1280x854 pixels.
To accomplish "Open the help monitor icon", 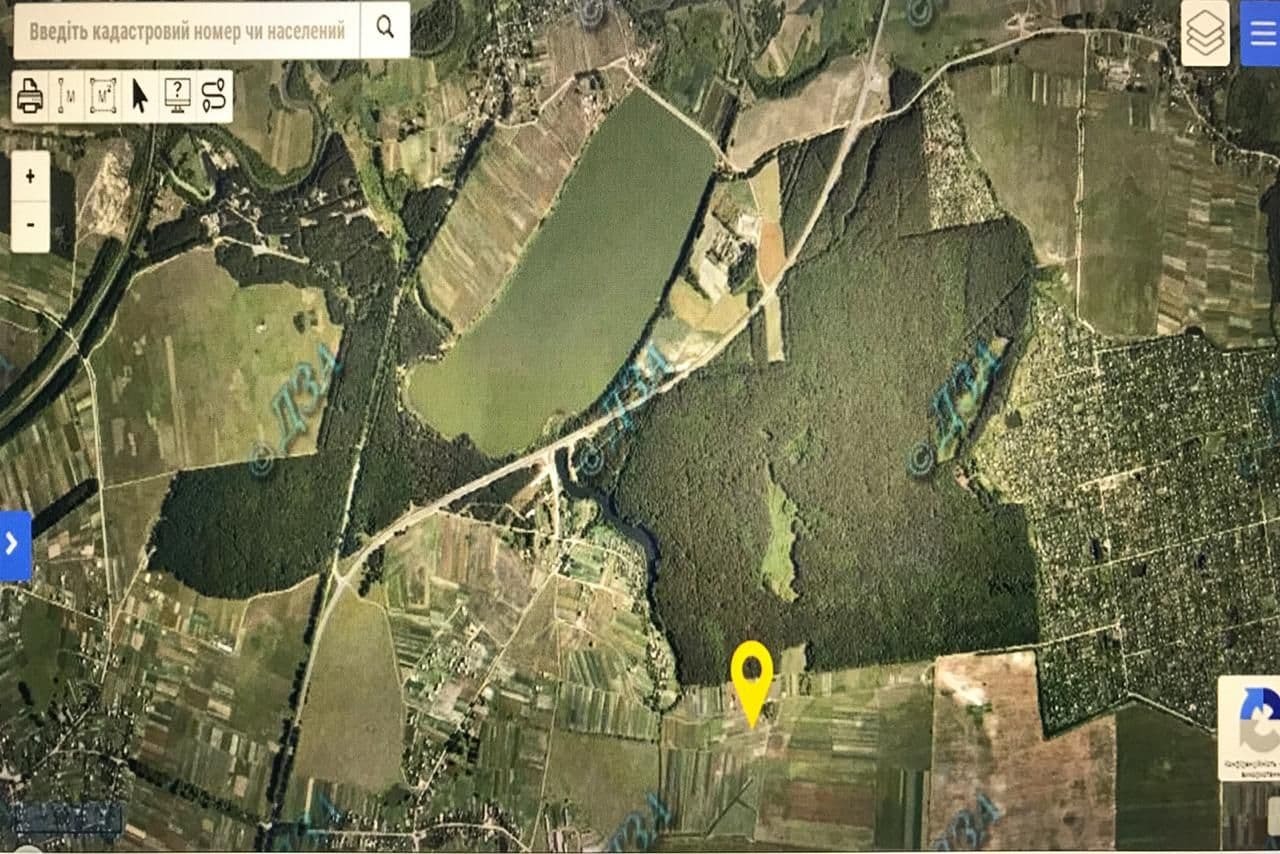I will coord(178,96).
